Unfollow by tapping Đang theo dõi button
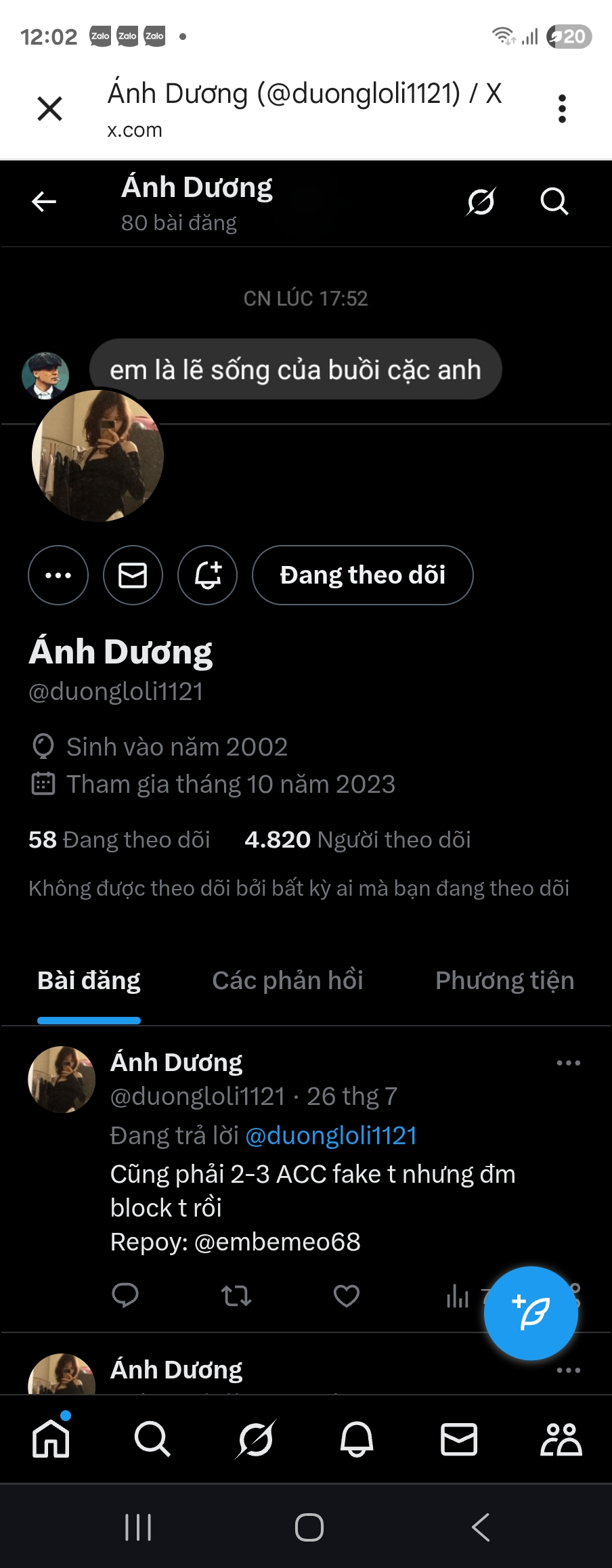This screenshot has width=612, height=1568. [362, 575]
